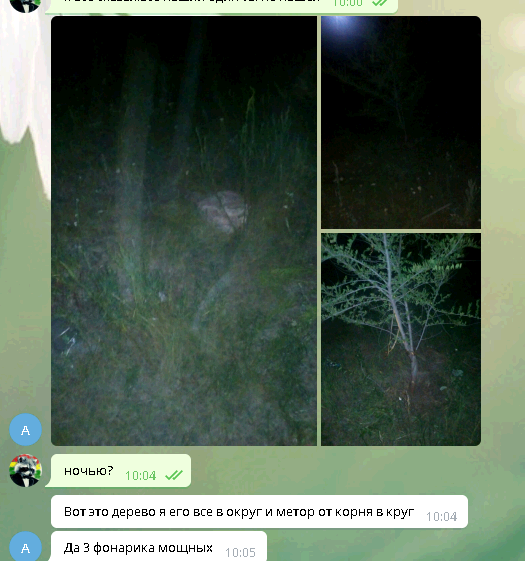Viewport: 525px width, 561px height.
Task: Open the photo of the small green tree
Action: [x=401, y=339]
